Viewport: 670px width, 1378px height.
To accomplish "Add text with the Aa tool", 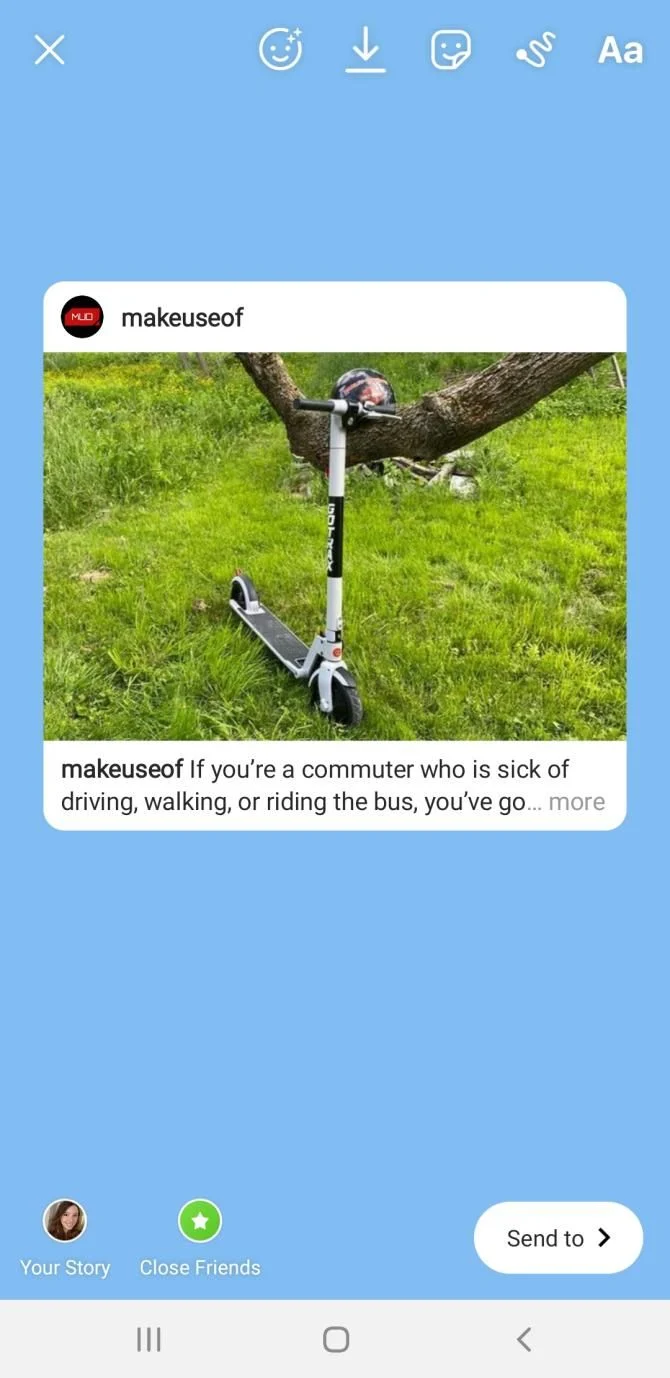I will 620,50.
